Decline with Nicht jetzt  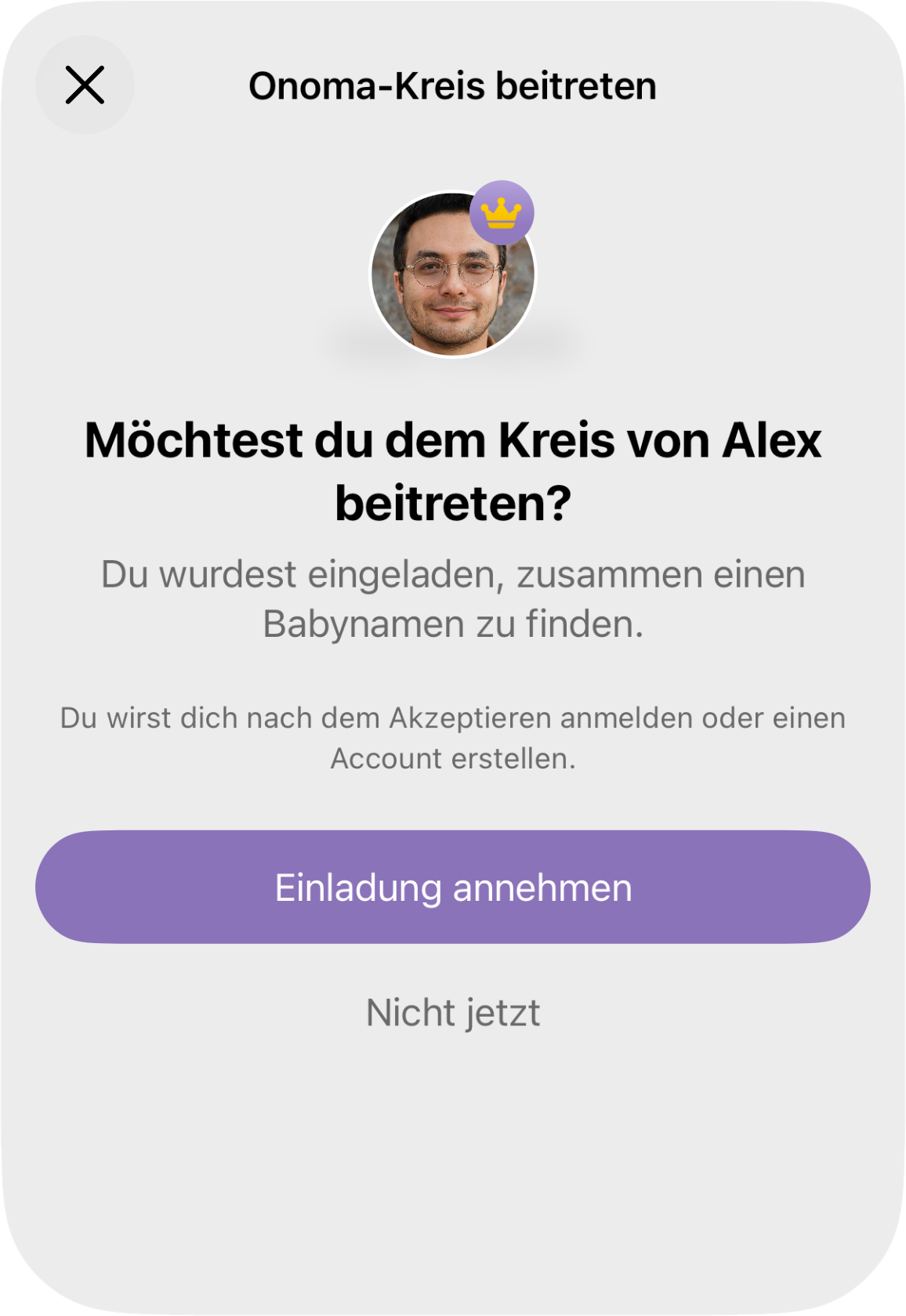pyautogui.click(x=453, y=1013)
